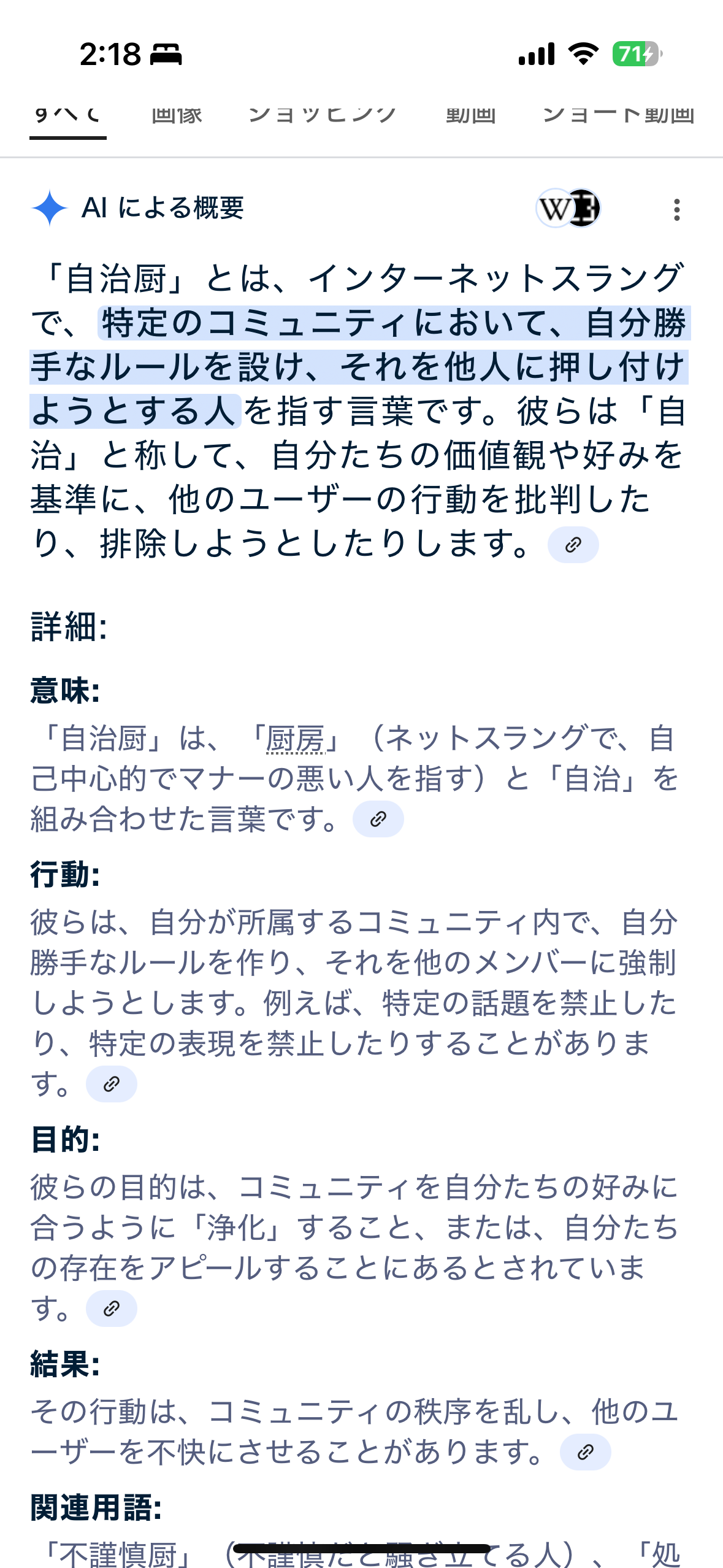723x1568 pixels.
Task: Open source link in the 意味 section
Action: tap(378, 818)
